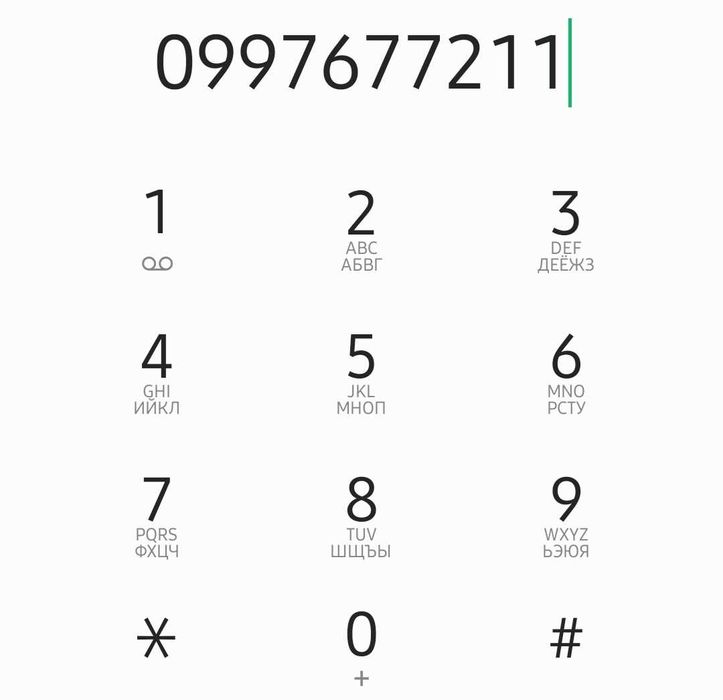Screen dimensions: 723x700
Task: Enter digit 6 (MNO)
Action: [566, 373]
